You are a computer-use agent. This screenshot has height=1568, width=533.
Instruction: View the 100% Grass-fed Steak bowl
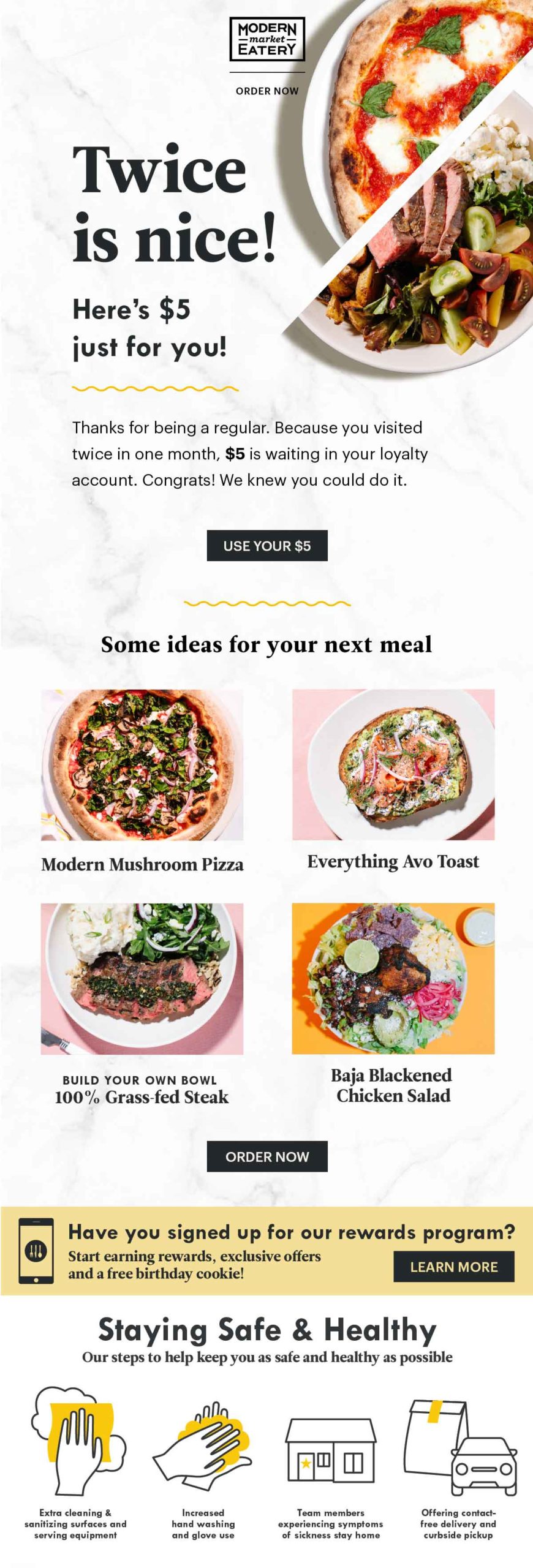coord(142,978)
